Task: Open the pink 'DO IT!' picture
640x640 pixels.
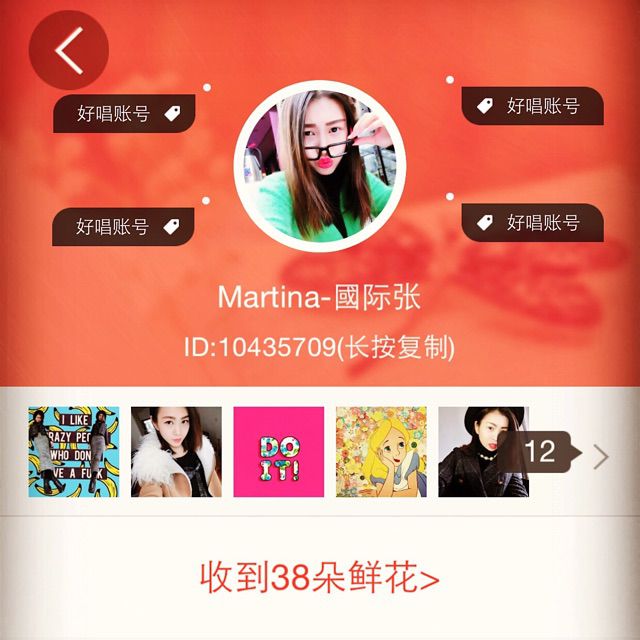Action: click(278, 452)
